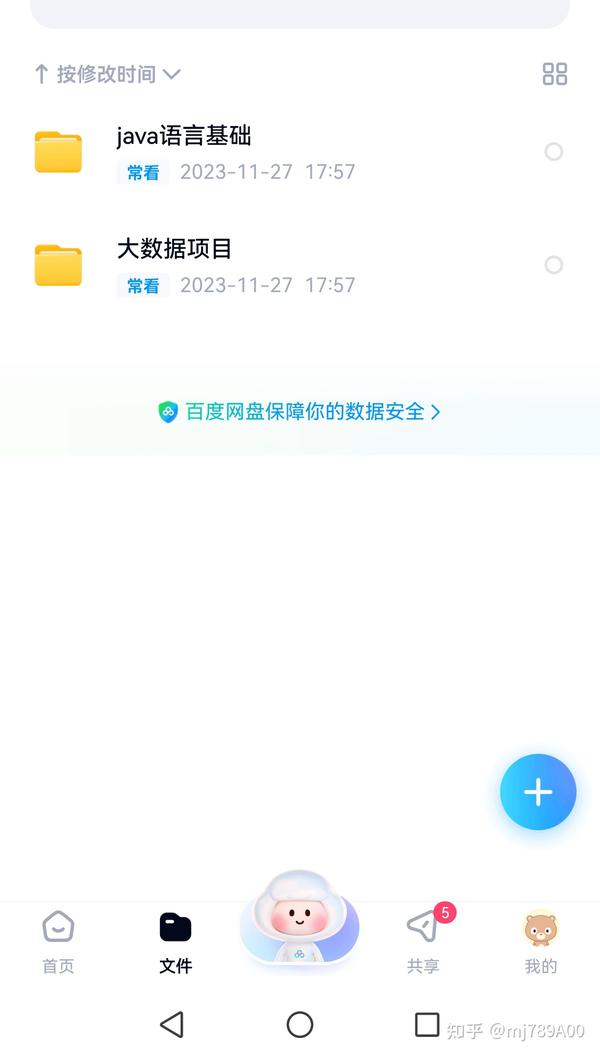600x1058 pixels.
Task: Open the center astronaut assistant button
Action: click(300, 916)
